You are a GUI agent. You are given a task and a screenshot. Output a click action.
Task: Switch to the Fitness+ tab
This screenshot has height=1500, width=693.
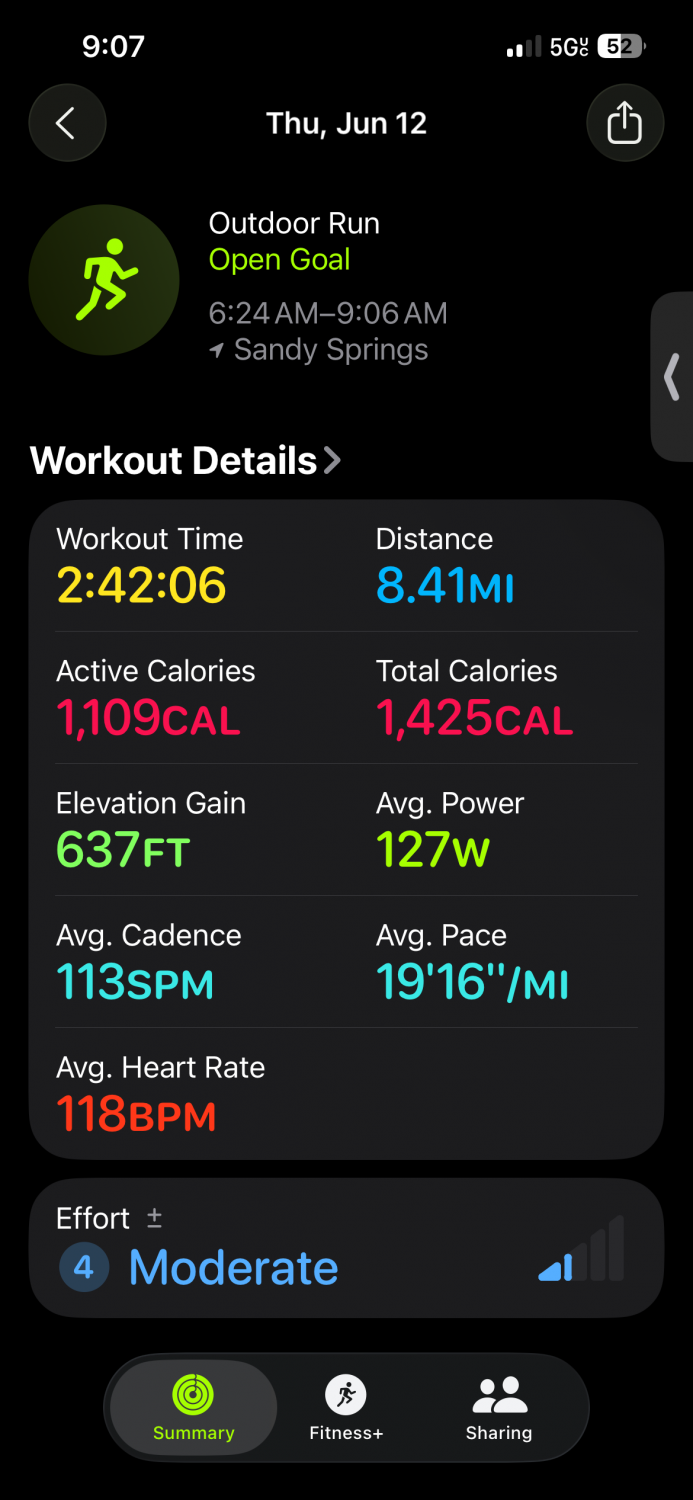tap(346, 1408)
